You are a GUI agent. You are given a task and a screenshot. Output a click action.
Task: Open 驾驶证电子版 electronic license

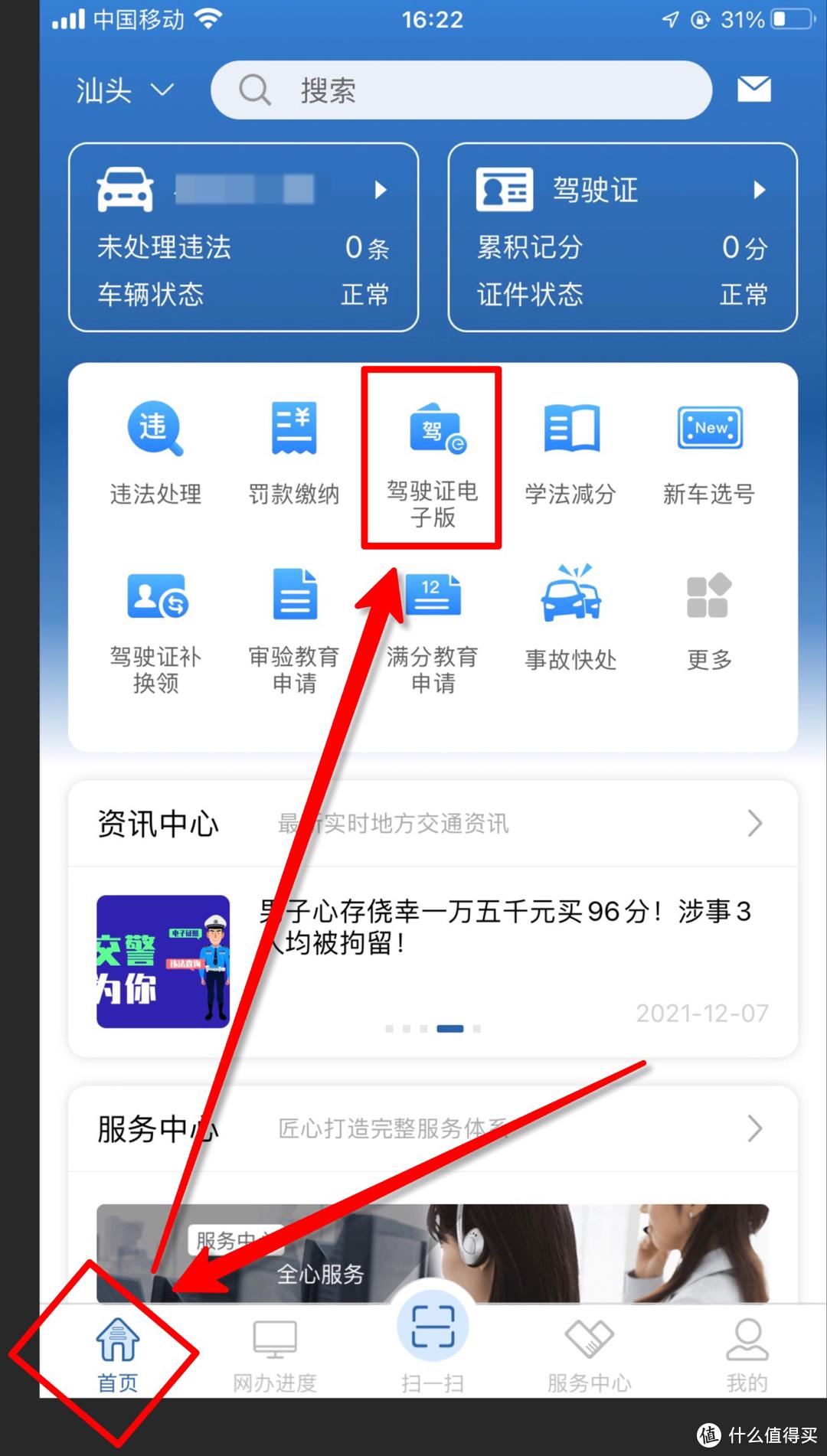pos(433,458)
